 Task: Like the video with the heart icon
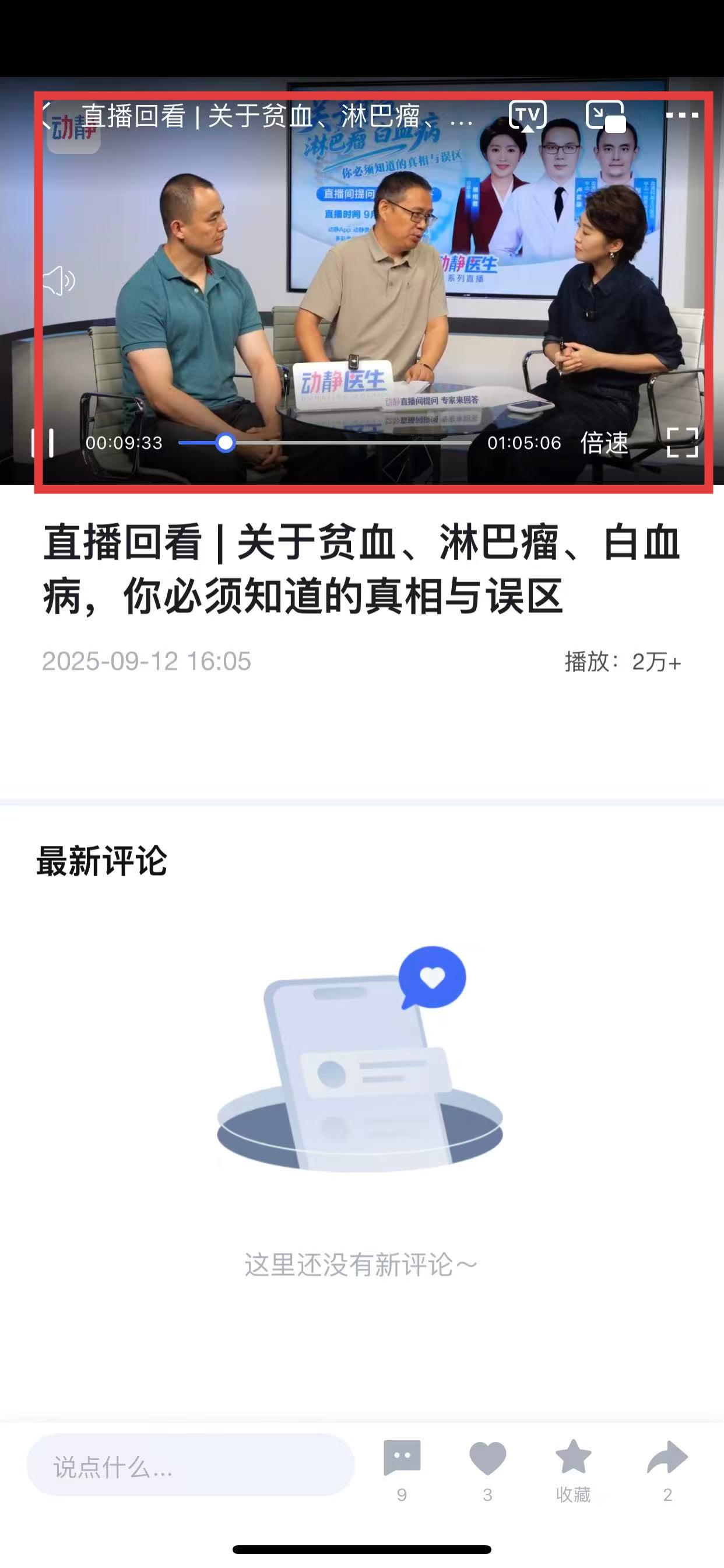[x=488, y=1459]
